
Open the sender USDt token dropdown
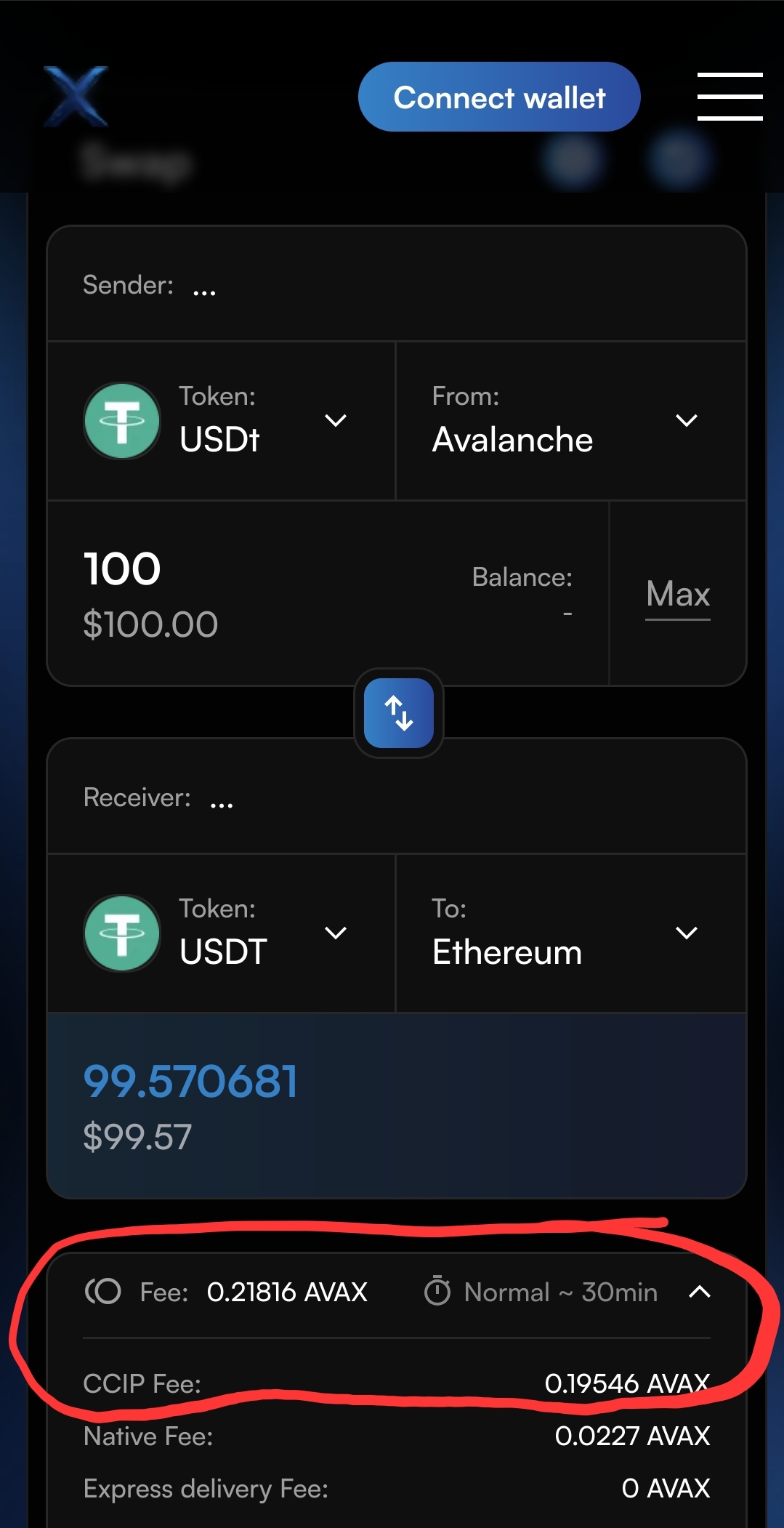click(x=221, y=421)
